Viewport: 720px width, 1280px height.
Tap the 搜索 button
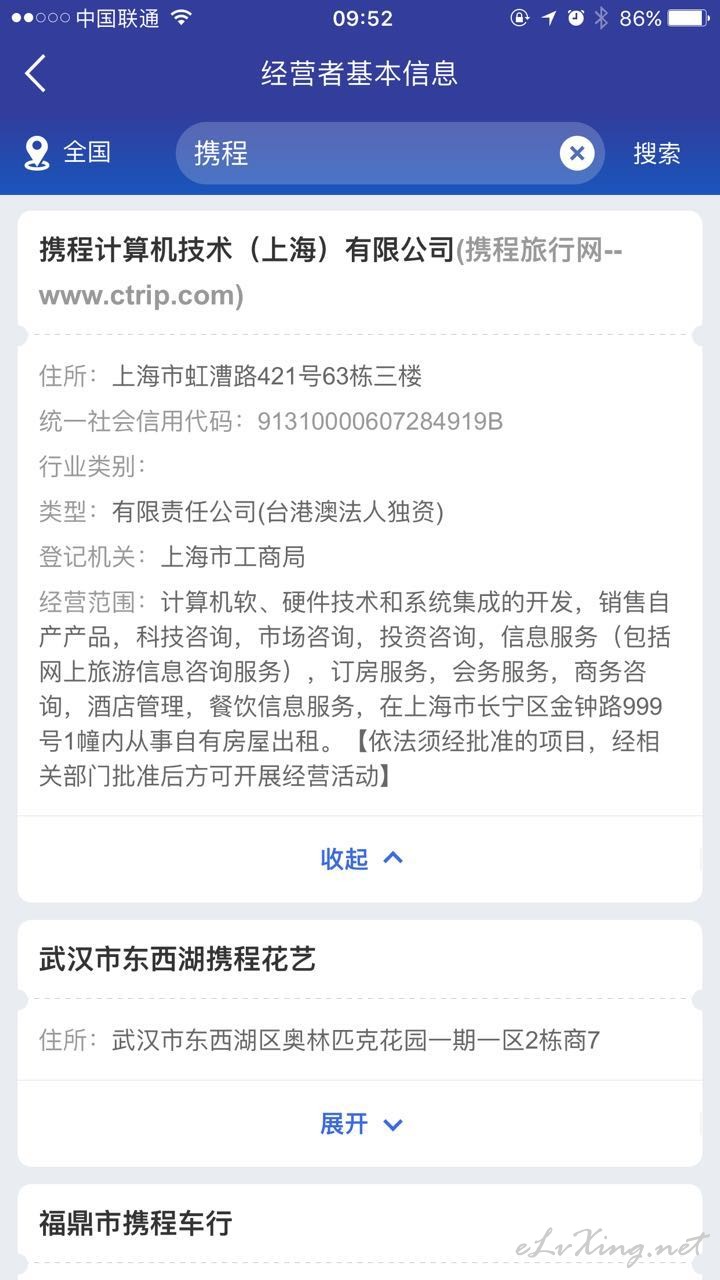tap(657, 153)
